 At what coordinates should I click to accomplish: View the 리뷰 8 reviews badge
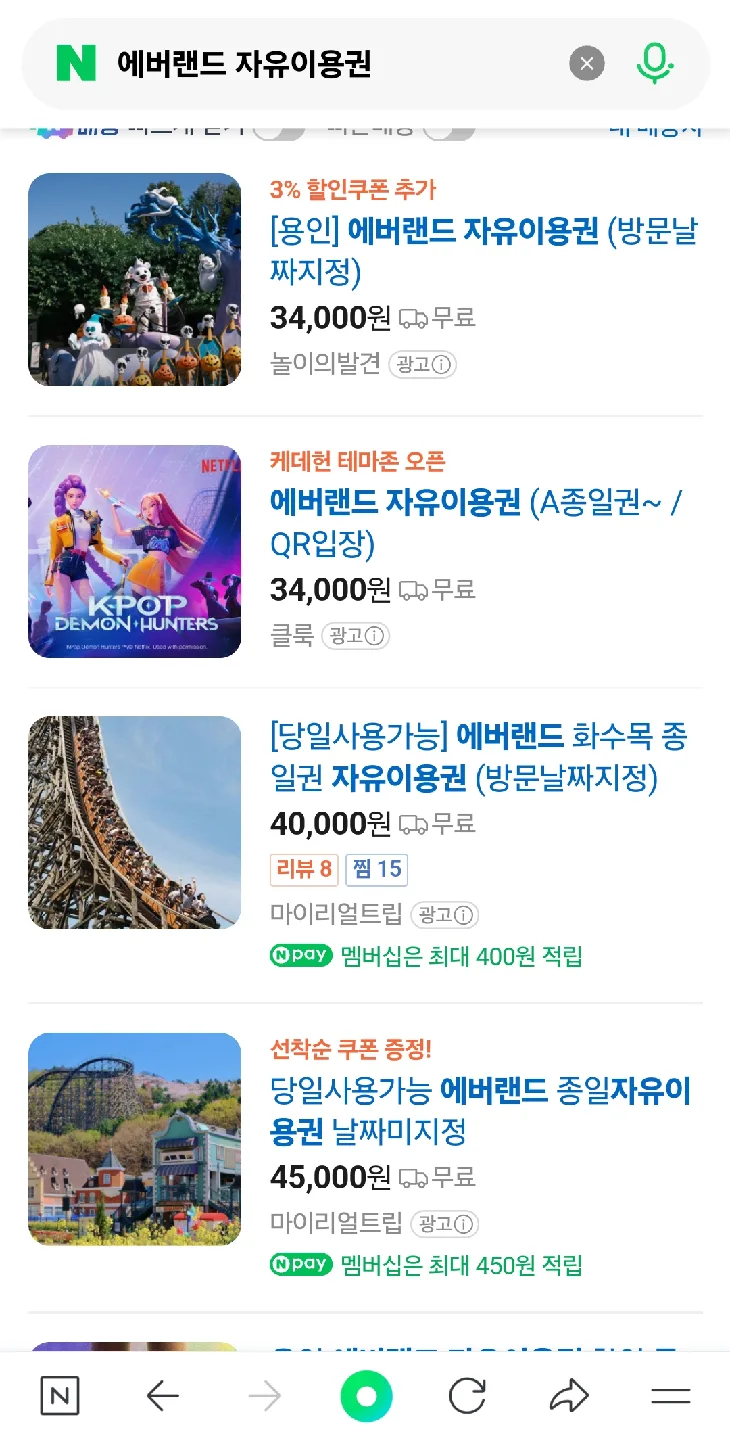click(x=304, y=869)
